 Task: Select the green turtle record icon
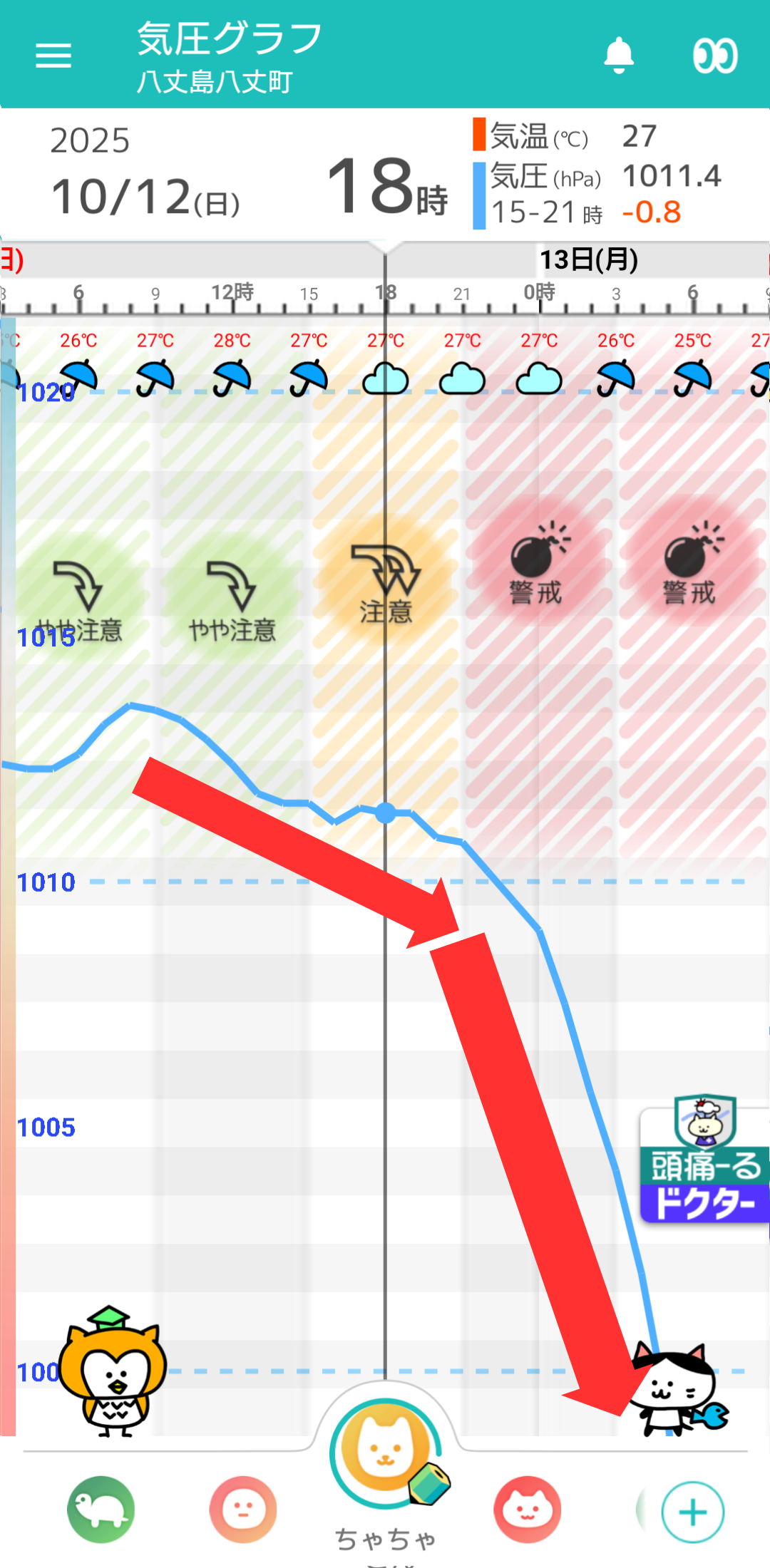(101, 1509)
